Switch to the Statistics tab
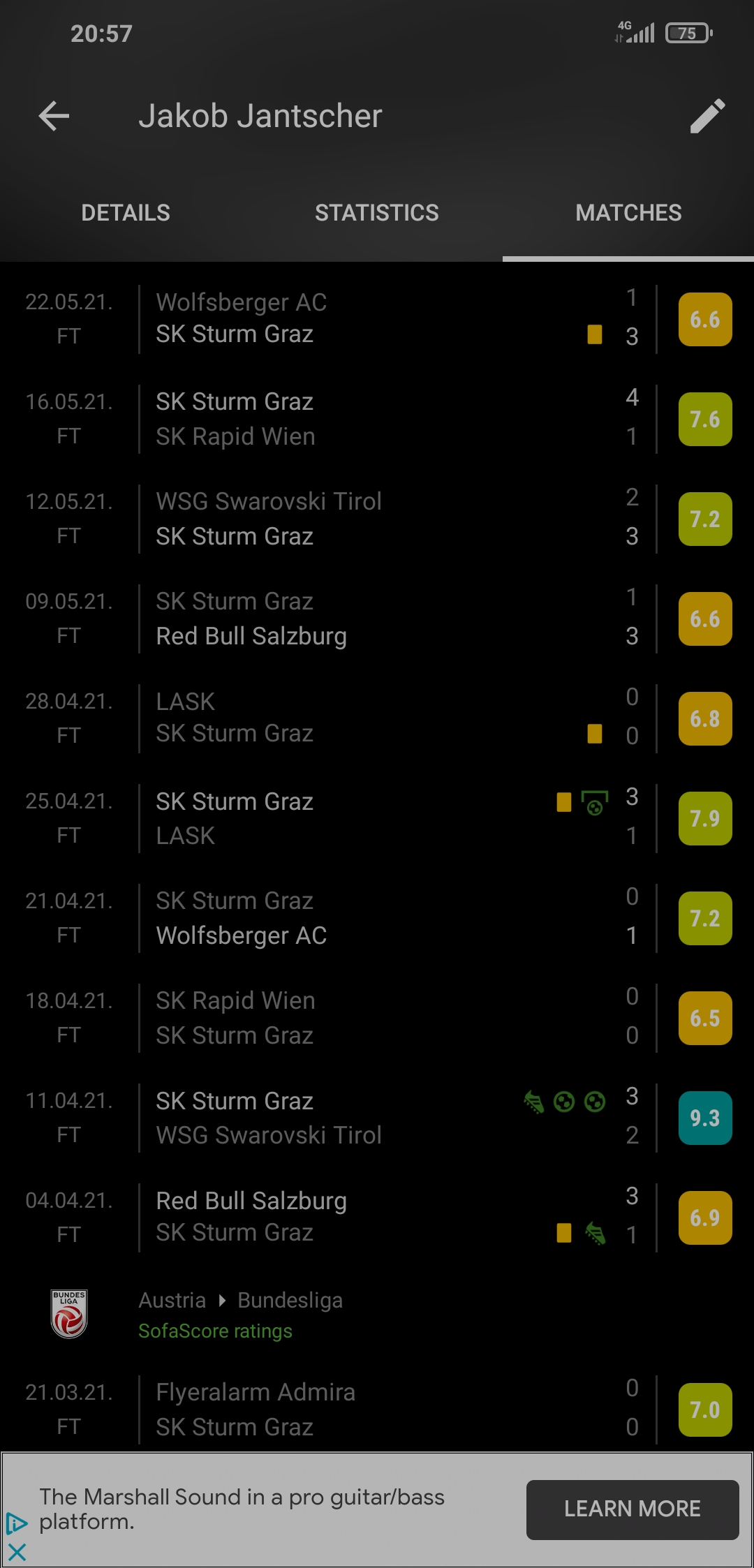Image resolution: width=754 pixels, height=1568 pixels. click(x=377, y=213)
